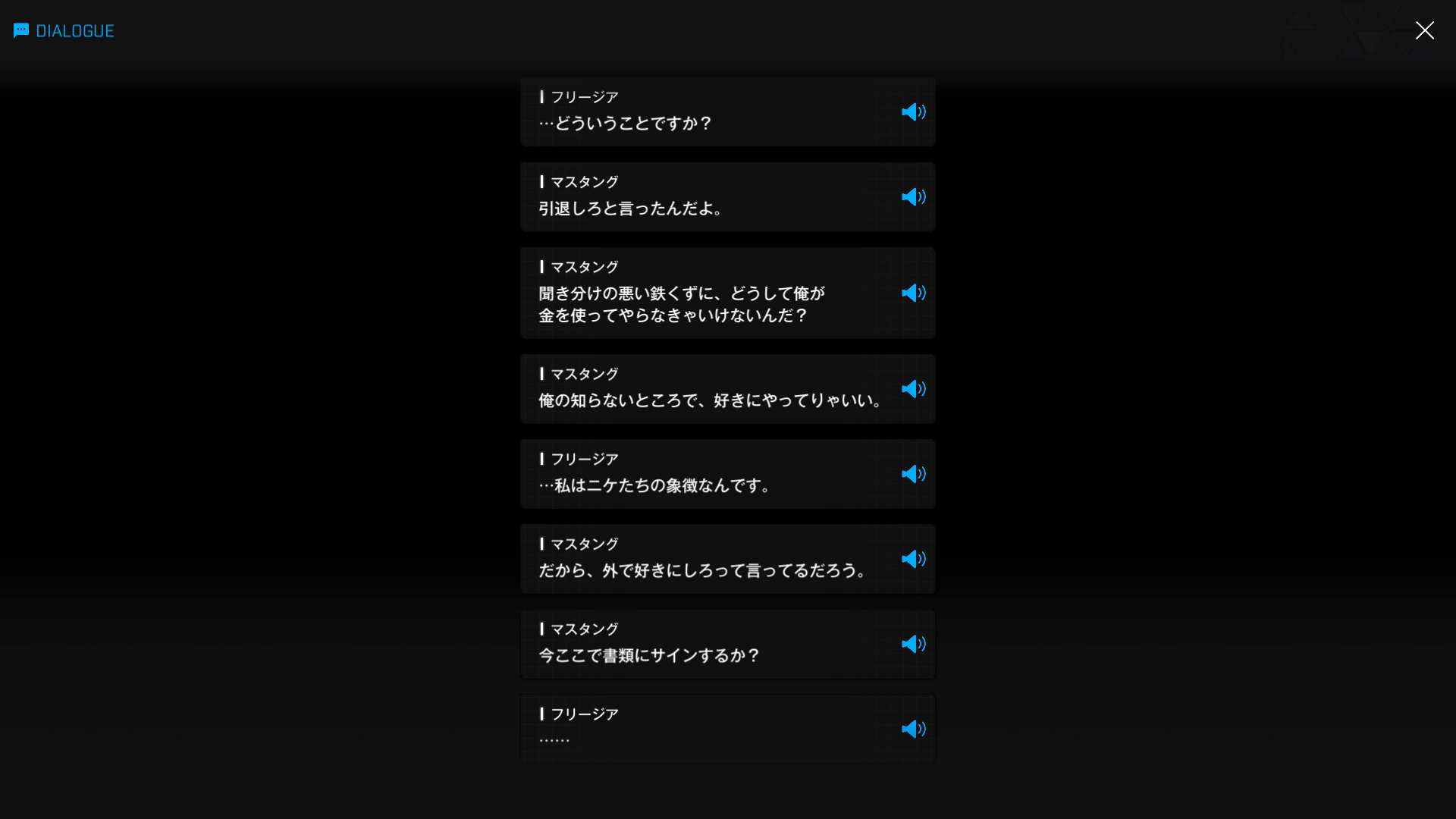Play voice for "…私はニケたちの象徴なんです。"
Image resolution: width=1456 pixels, height=819 pixels.
pos(913,473)
